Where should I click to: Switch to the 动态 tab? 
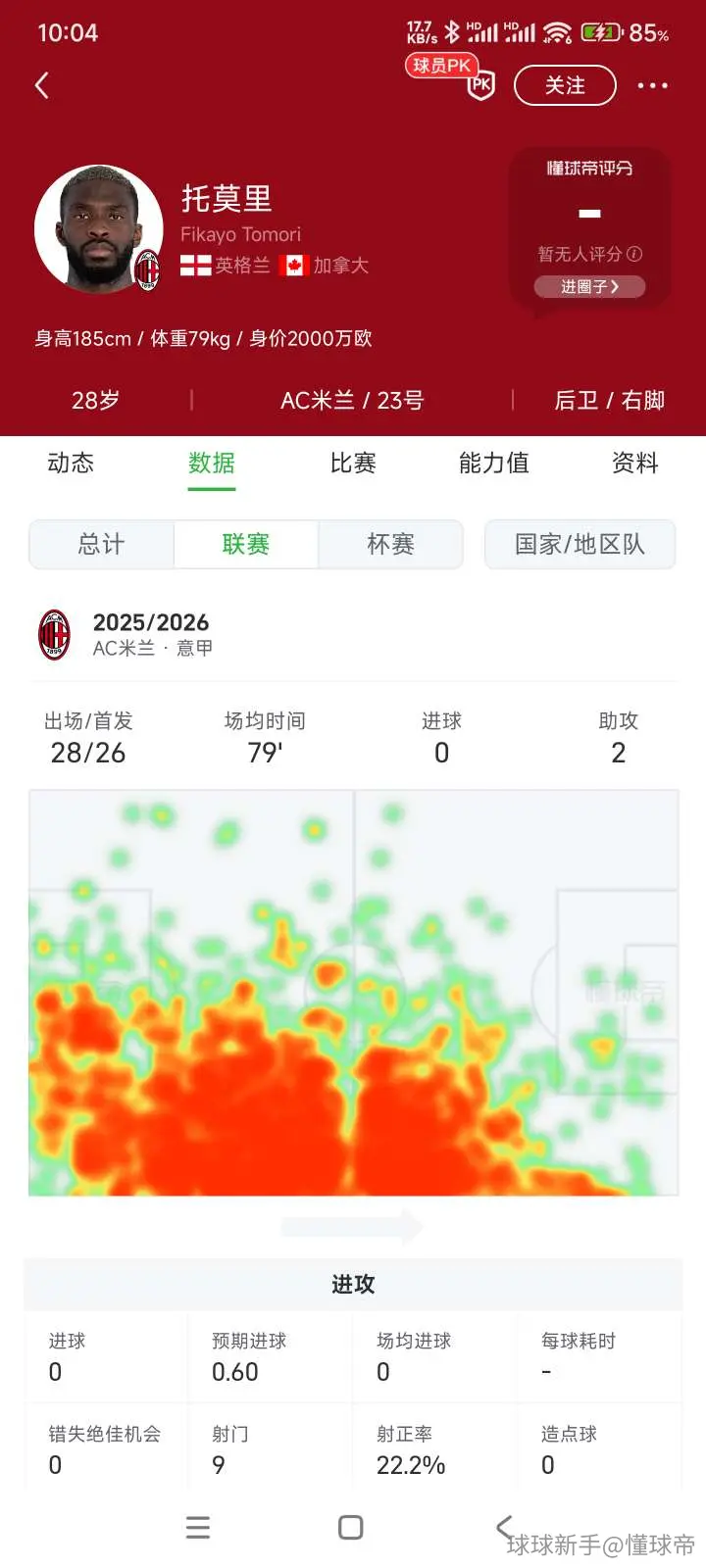71,463
